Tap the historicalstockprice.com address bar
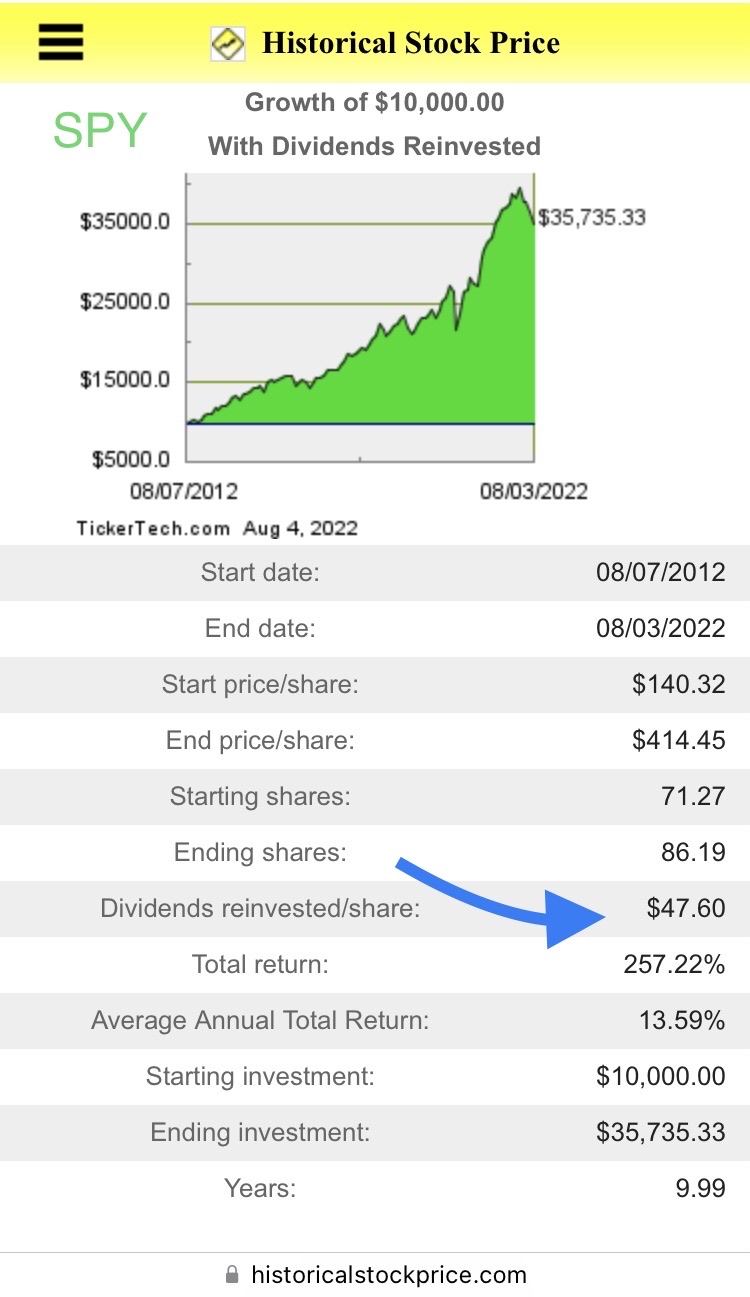750x1297 pixels. tap(375, 1275)
